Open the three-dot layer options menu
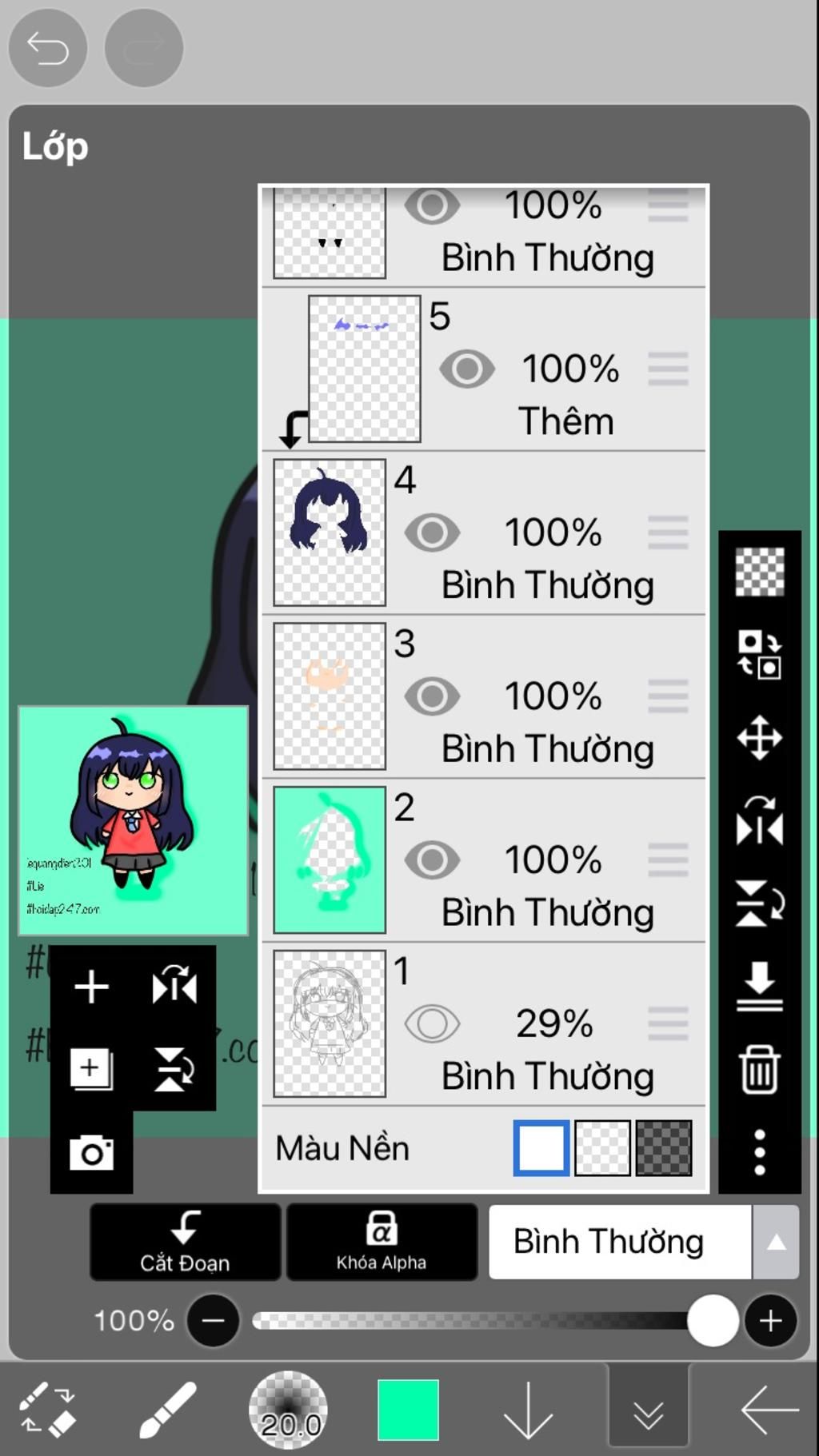The image size is (819, 1456). (x=759, y=1152)
